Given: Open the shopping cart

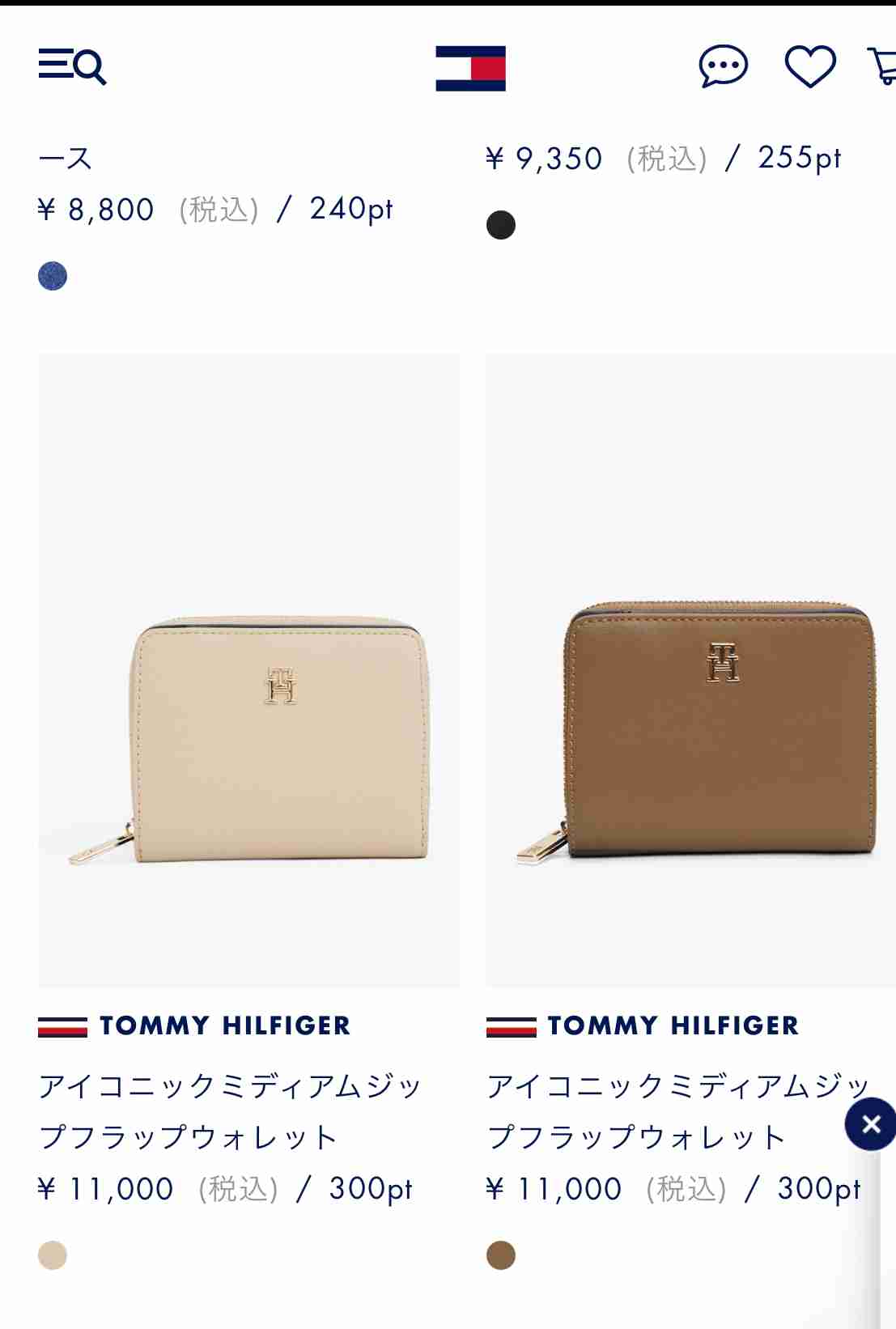Looking at the screenshot, I should tap(884, 66).
